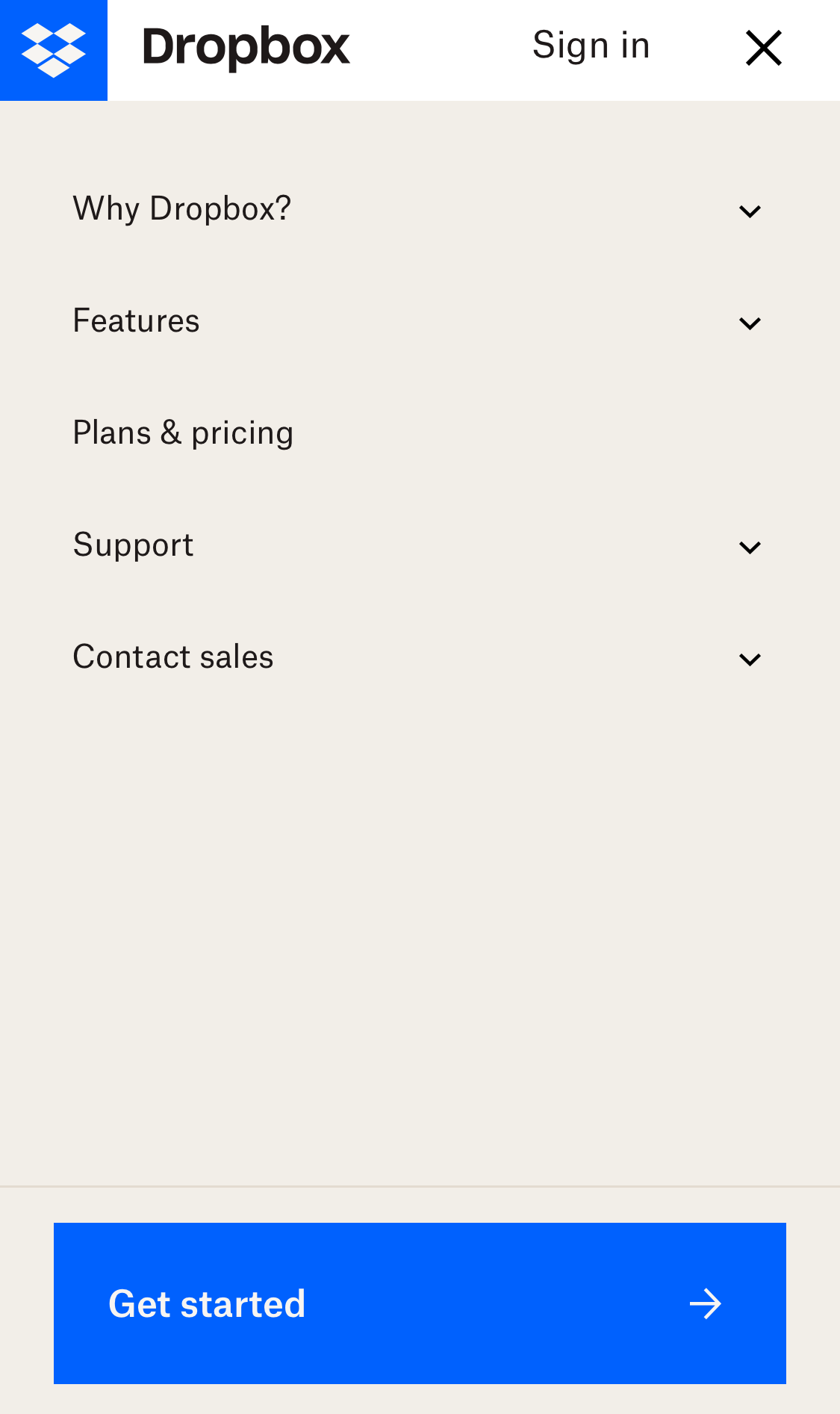
Task: Expand the Why Dropbox? section
Action: coord(751,211)
